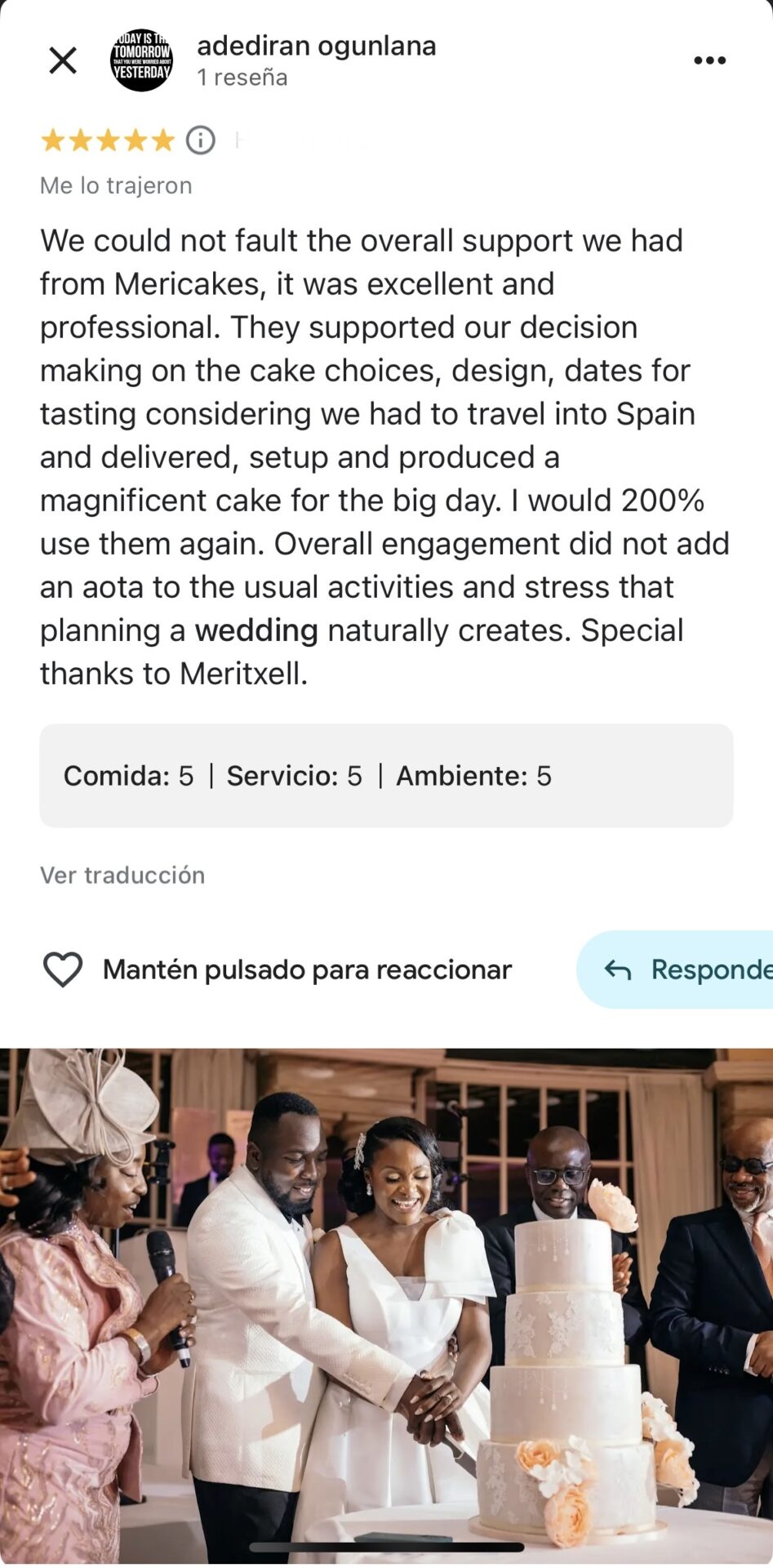Open the three-dot overflow menu
This screenshot has width=773, height=1568.
pos(709,60)
